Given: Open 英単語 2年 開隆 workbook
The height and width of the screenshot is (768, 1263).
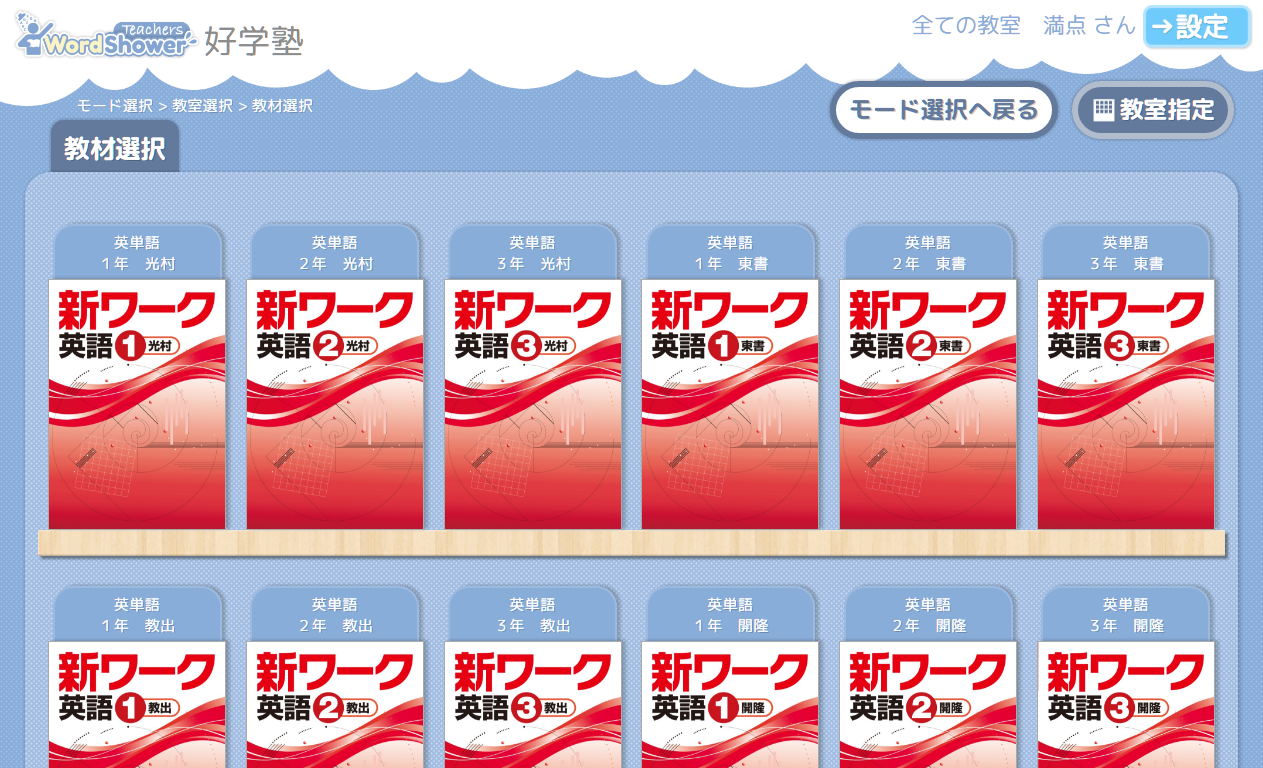Looking at the screenshot, I should (x=928, y=700).
